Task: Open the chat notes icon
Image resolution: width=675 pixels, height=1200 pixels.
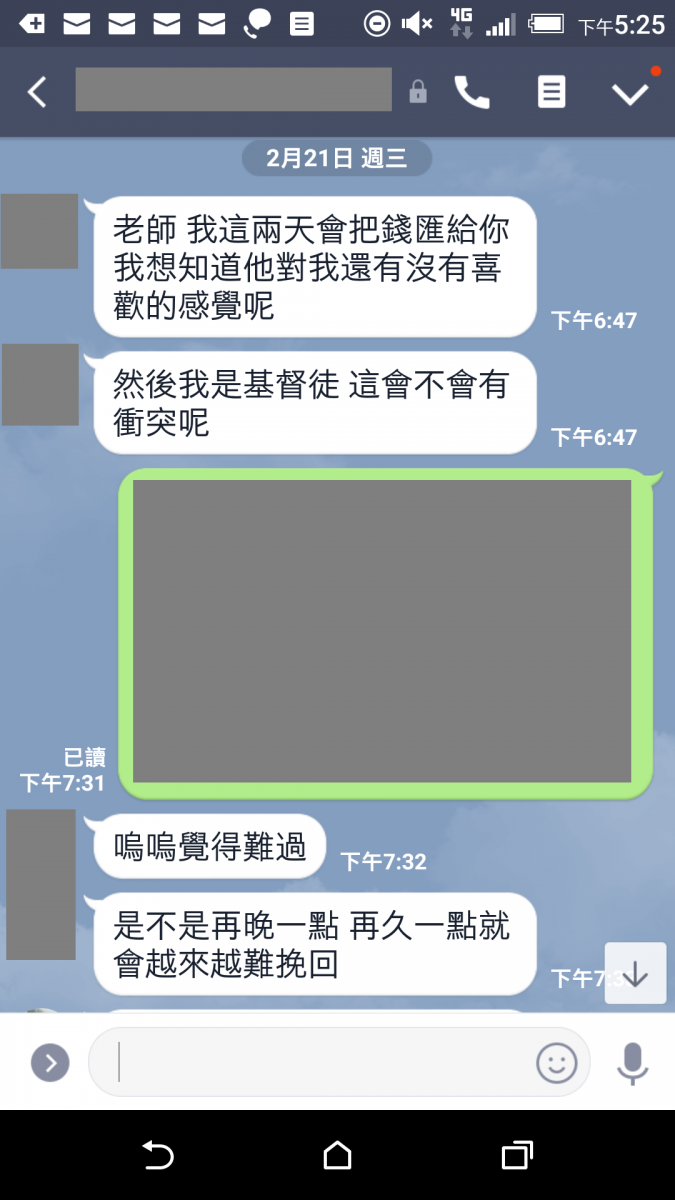Action: pyautogui.click(x=551, y=92)
